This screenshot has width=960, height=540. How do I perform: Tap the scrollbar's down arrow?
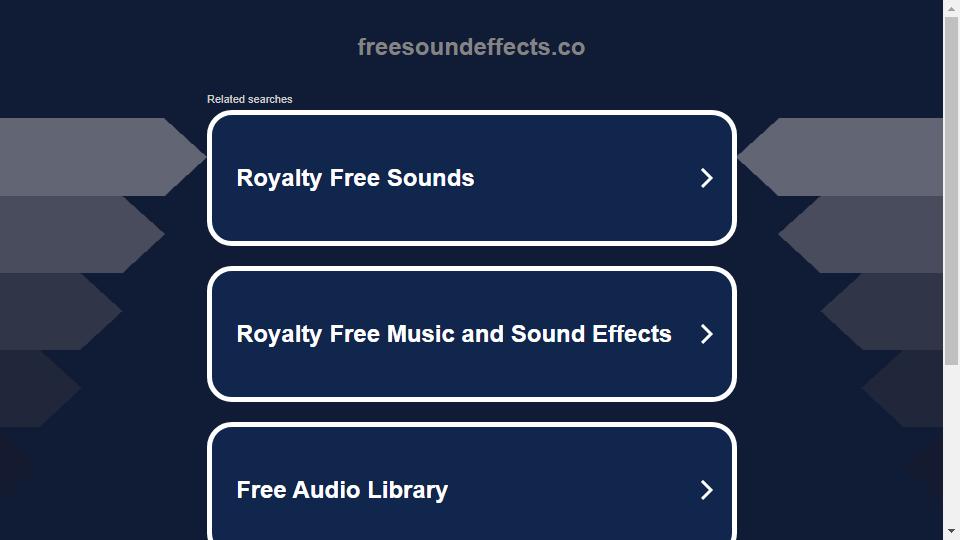[x=951, y=531]
